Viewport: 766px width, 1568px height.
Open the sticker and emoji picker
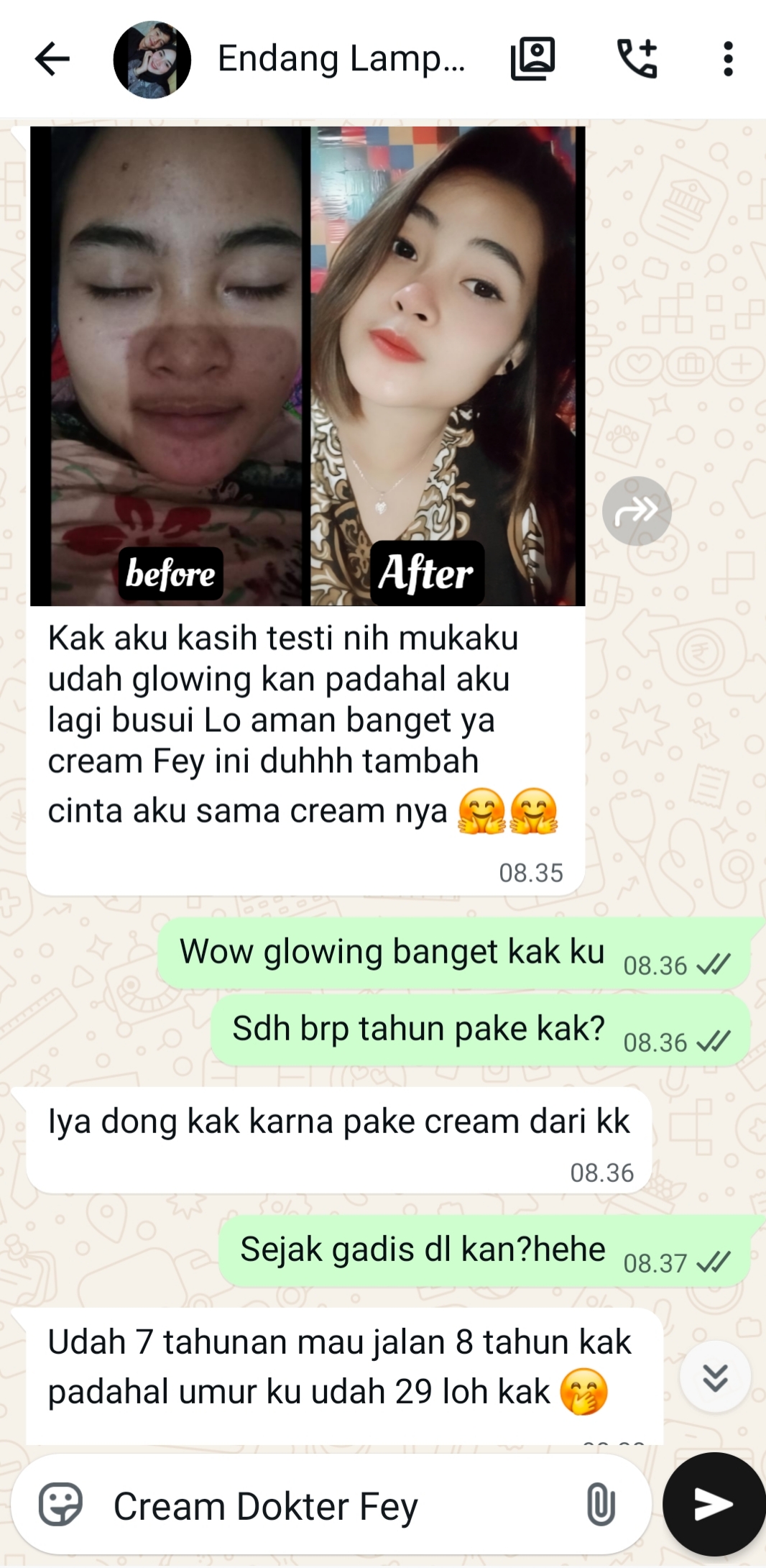click(60, 1504)
